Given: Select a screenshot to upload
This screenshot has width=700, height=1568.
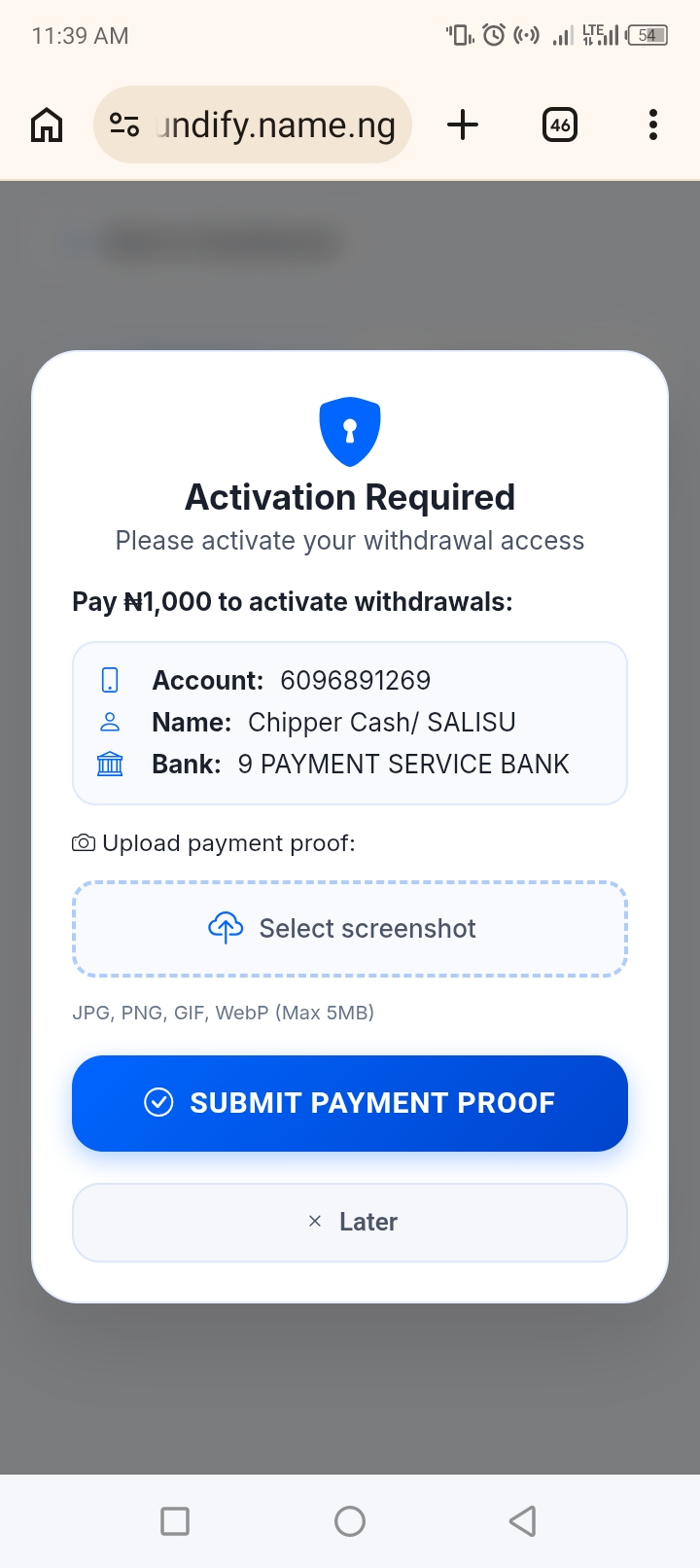Looking at the screenshot, I should [350, 929].
